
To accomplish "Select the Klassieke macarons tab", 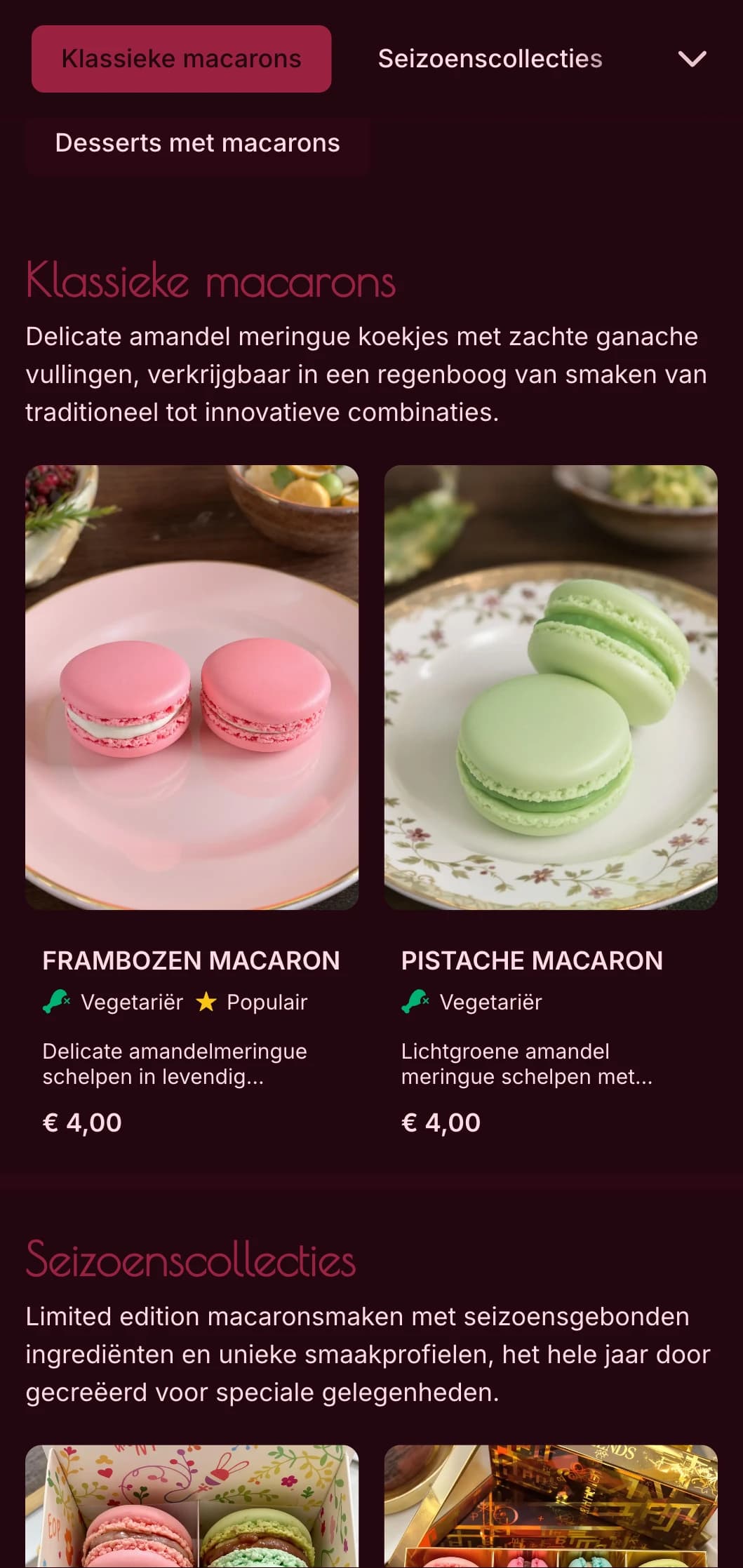I will [180, 59].
